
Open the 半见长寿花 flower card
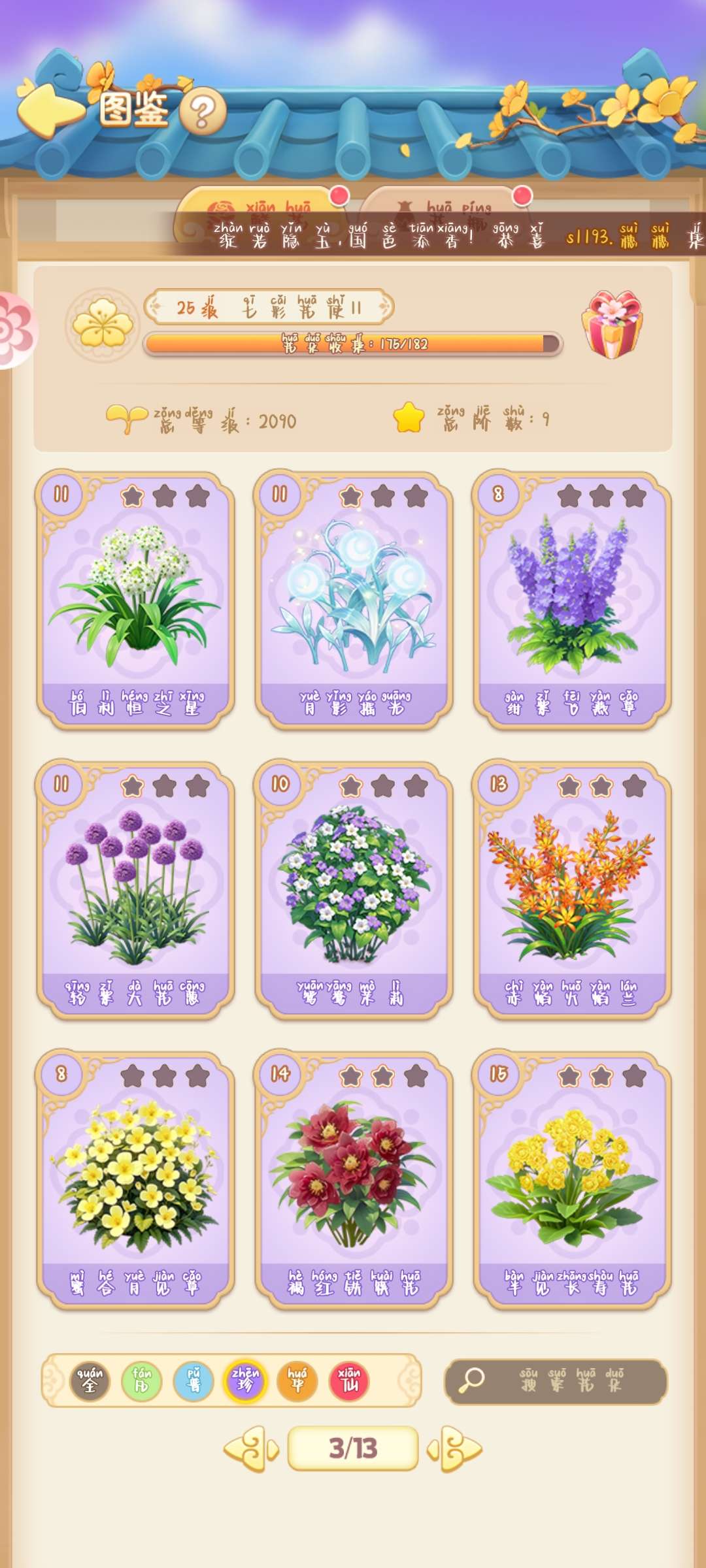(572, 1180)
